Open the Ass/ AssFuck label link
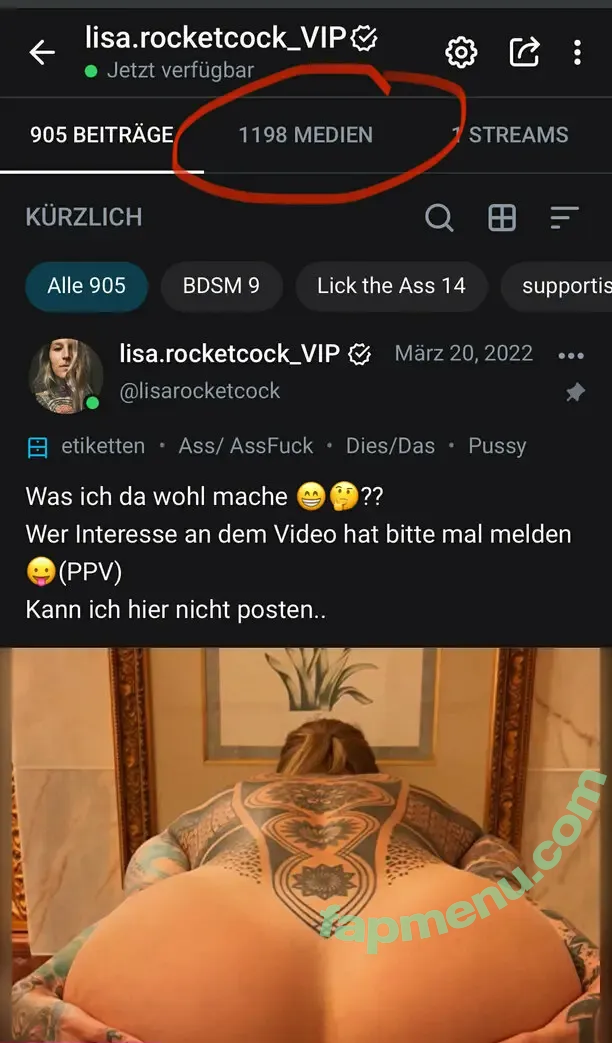 pos(246,446)
